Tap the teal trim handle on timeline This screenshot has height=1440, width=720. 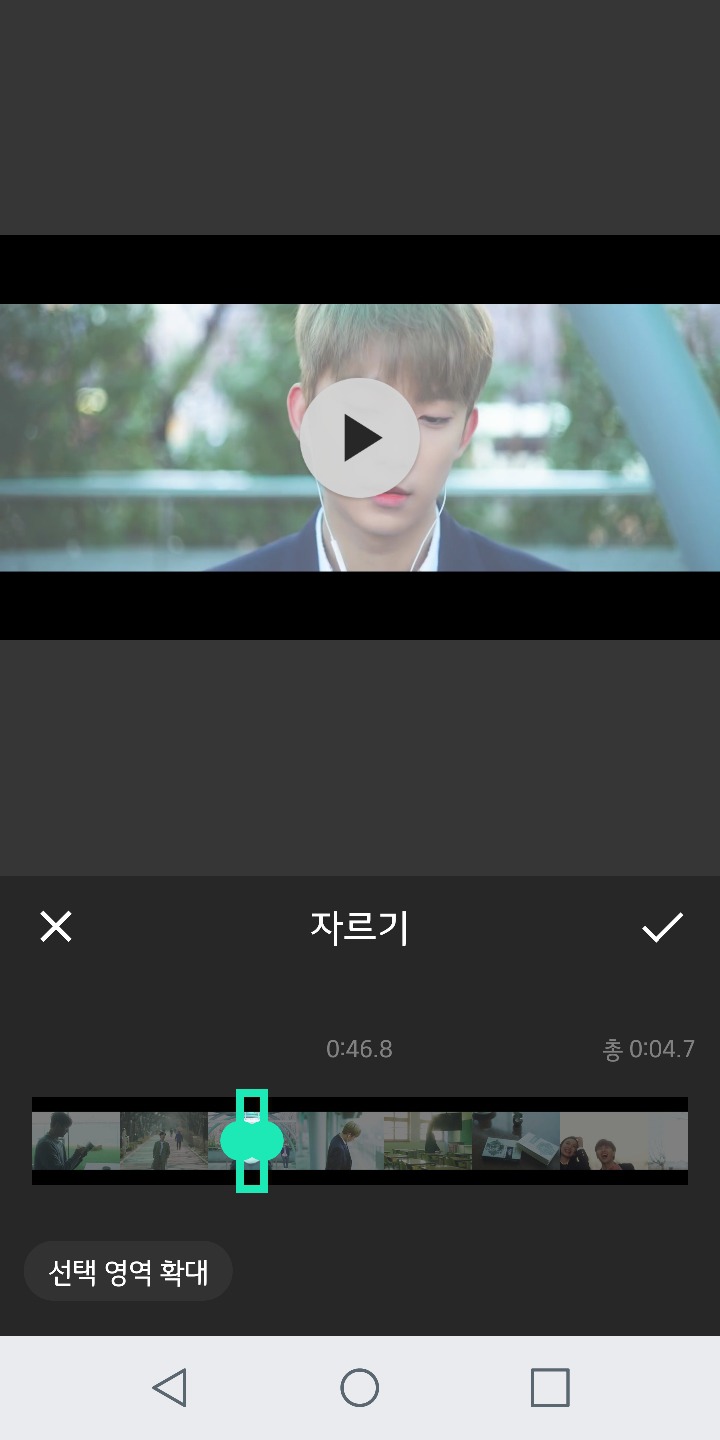pos(252,1141)
